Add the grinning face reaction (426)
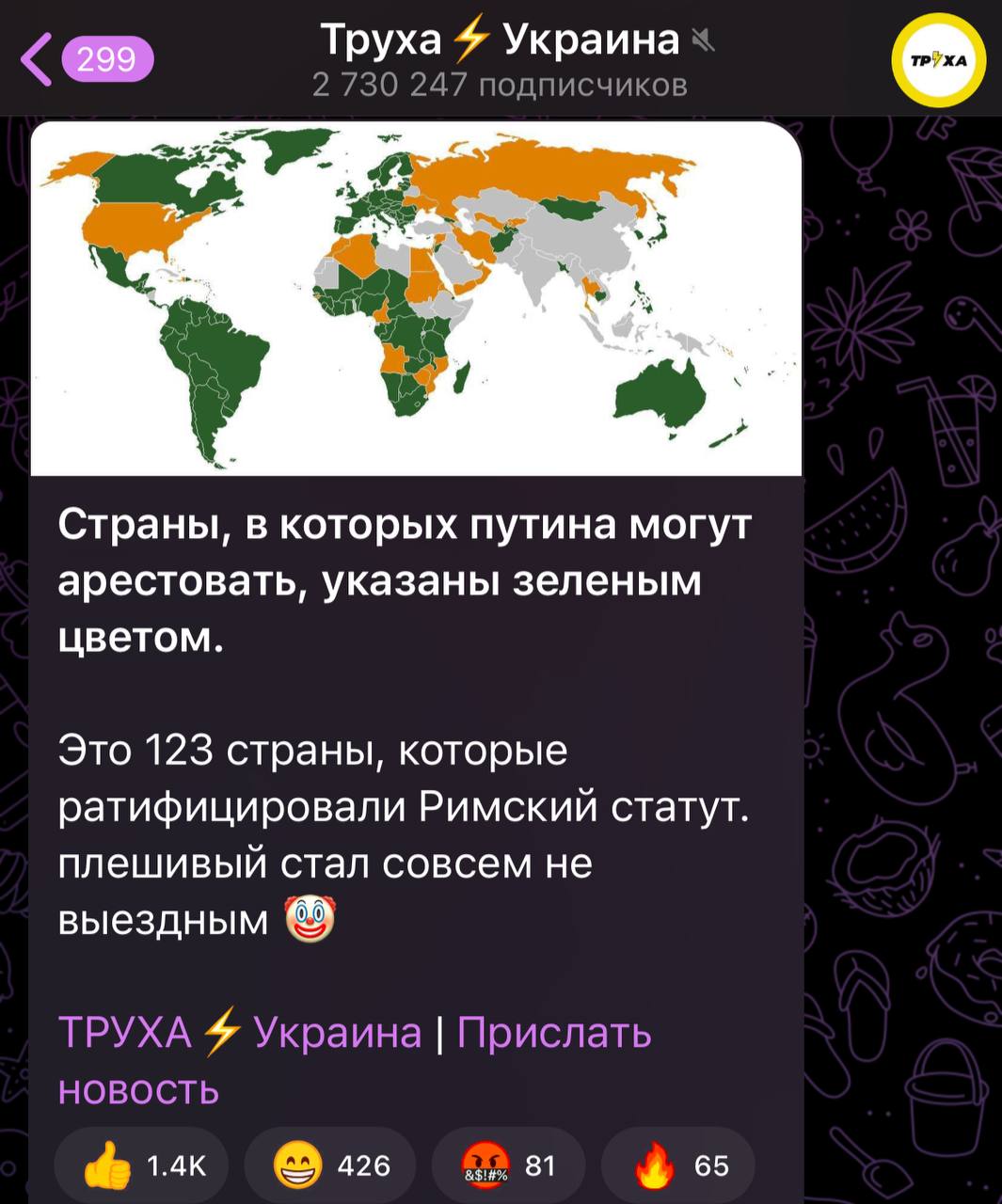This screenshot has width=1002, height=1204. tap(329, 1165)
